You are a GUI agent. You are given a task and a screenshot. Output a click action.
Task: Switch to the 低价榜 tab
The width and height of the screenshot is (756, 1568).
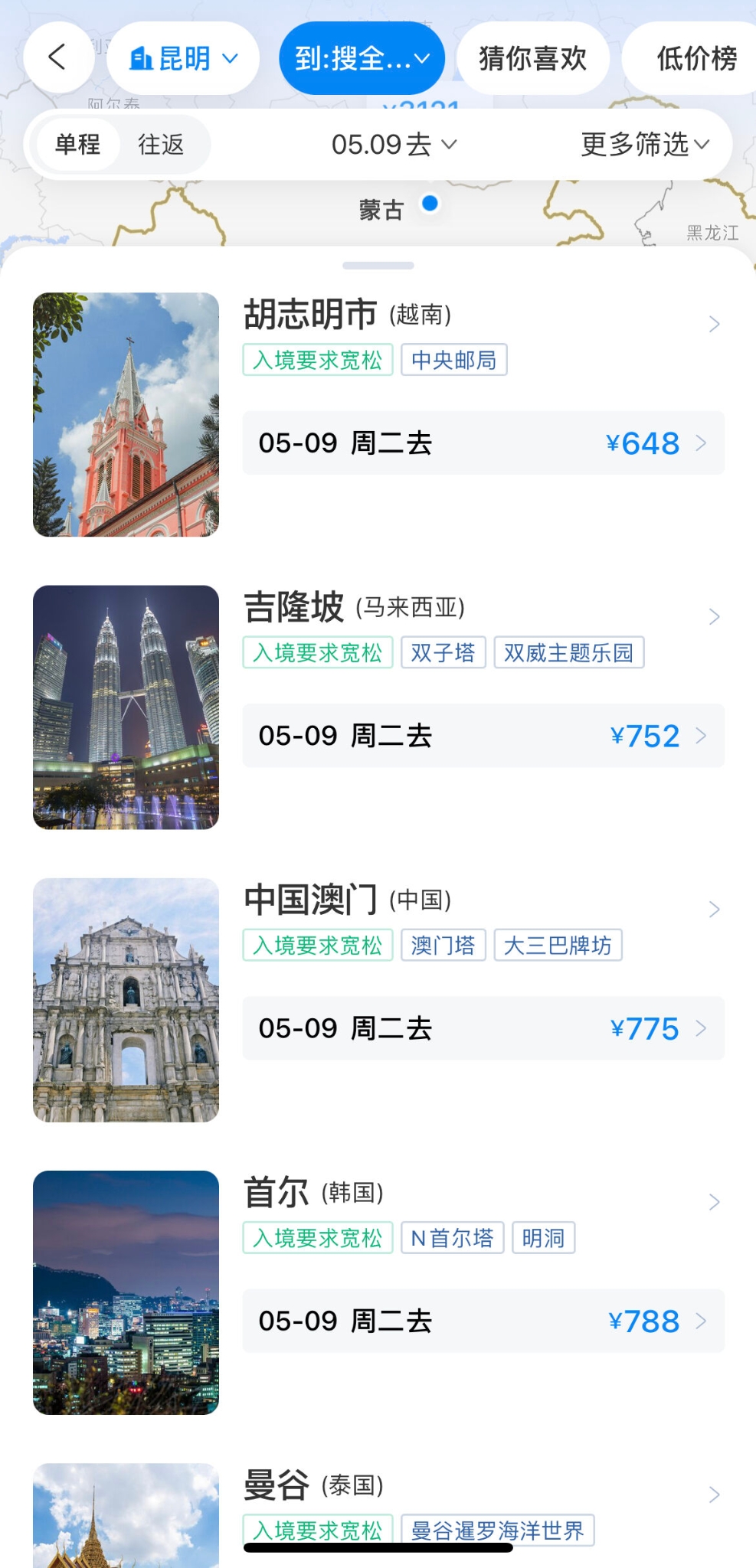(x=695, y=58)
